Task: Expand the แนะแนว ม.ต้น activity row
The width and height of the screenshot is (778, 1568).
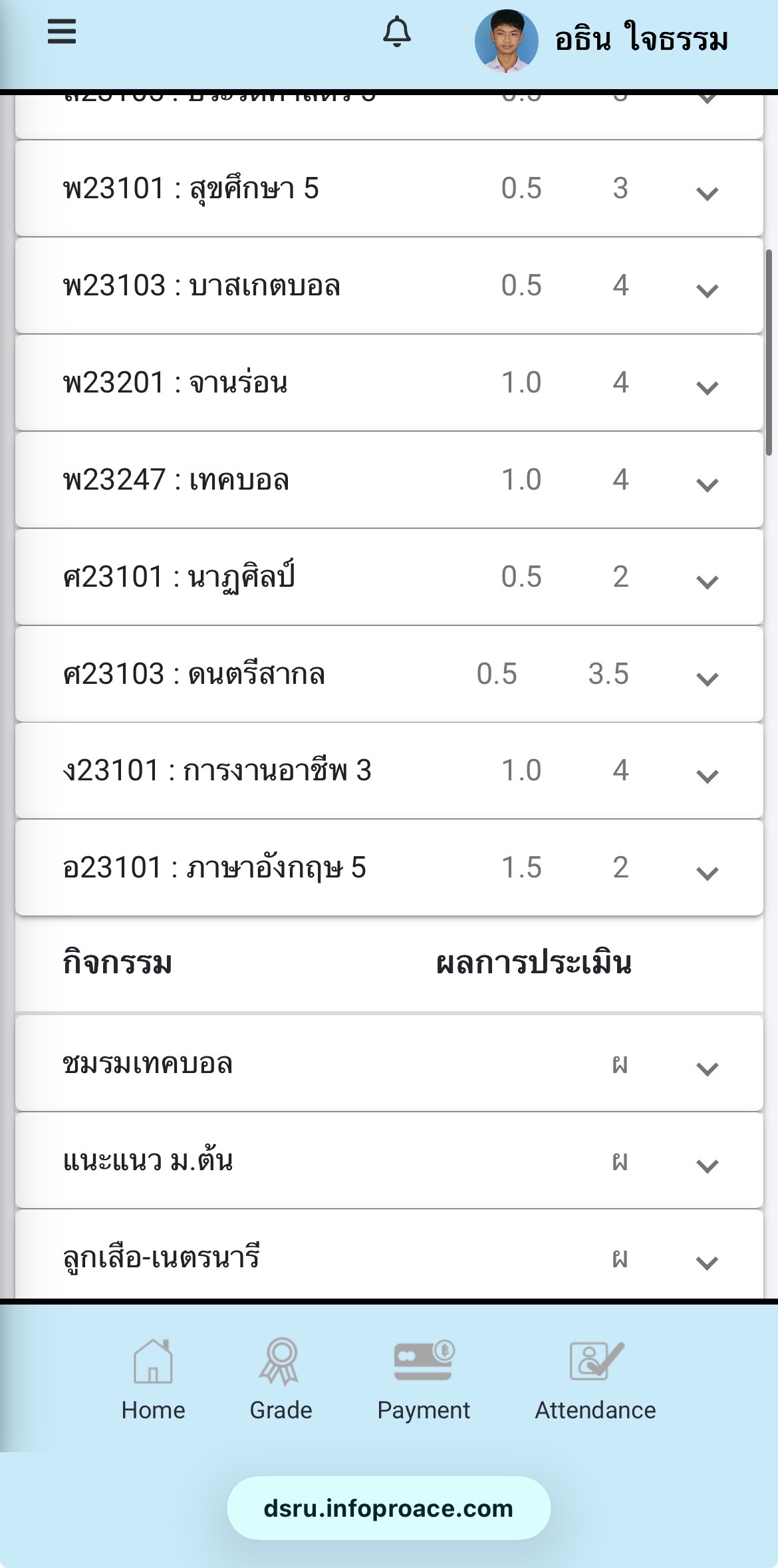Action: tap(707, 1166)
